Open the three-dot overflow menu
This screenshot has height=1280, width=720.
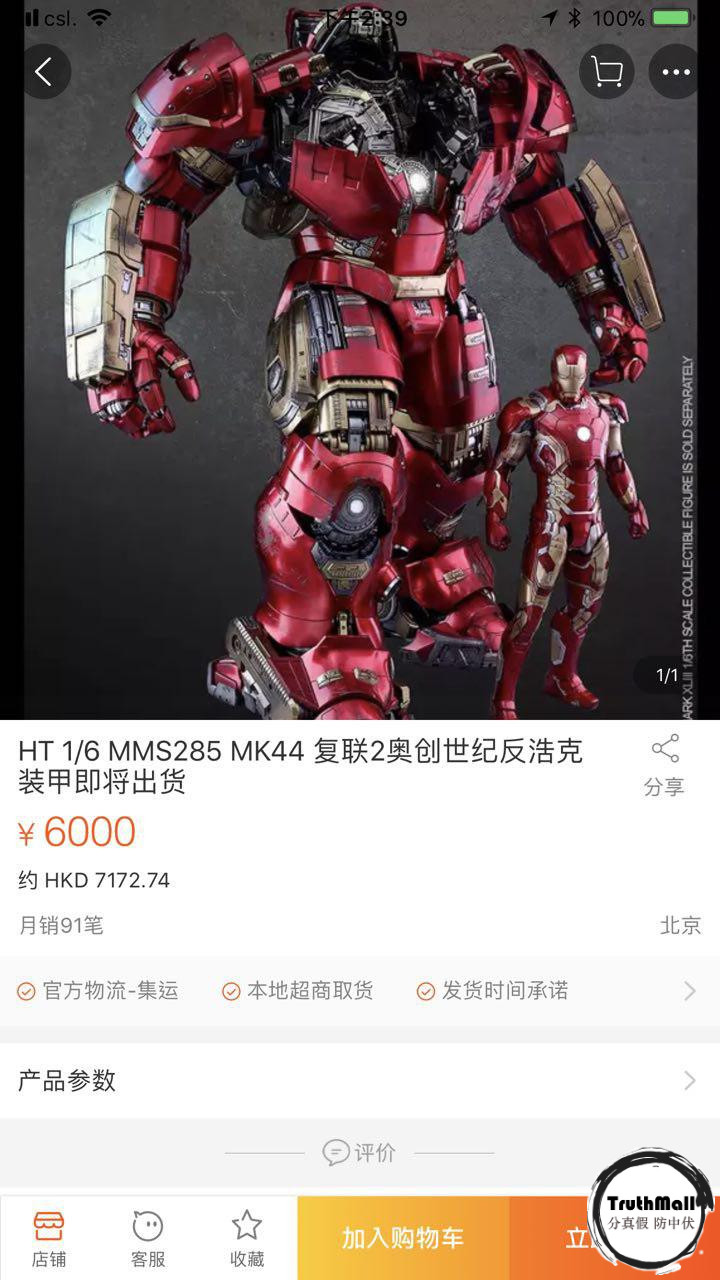click(676, 72)
